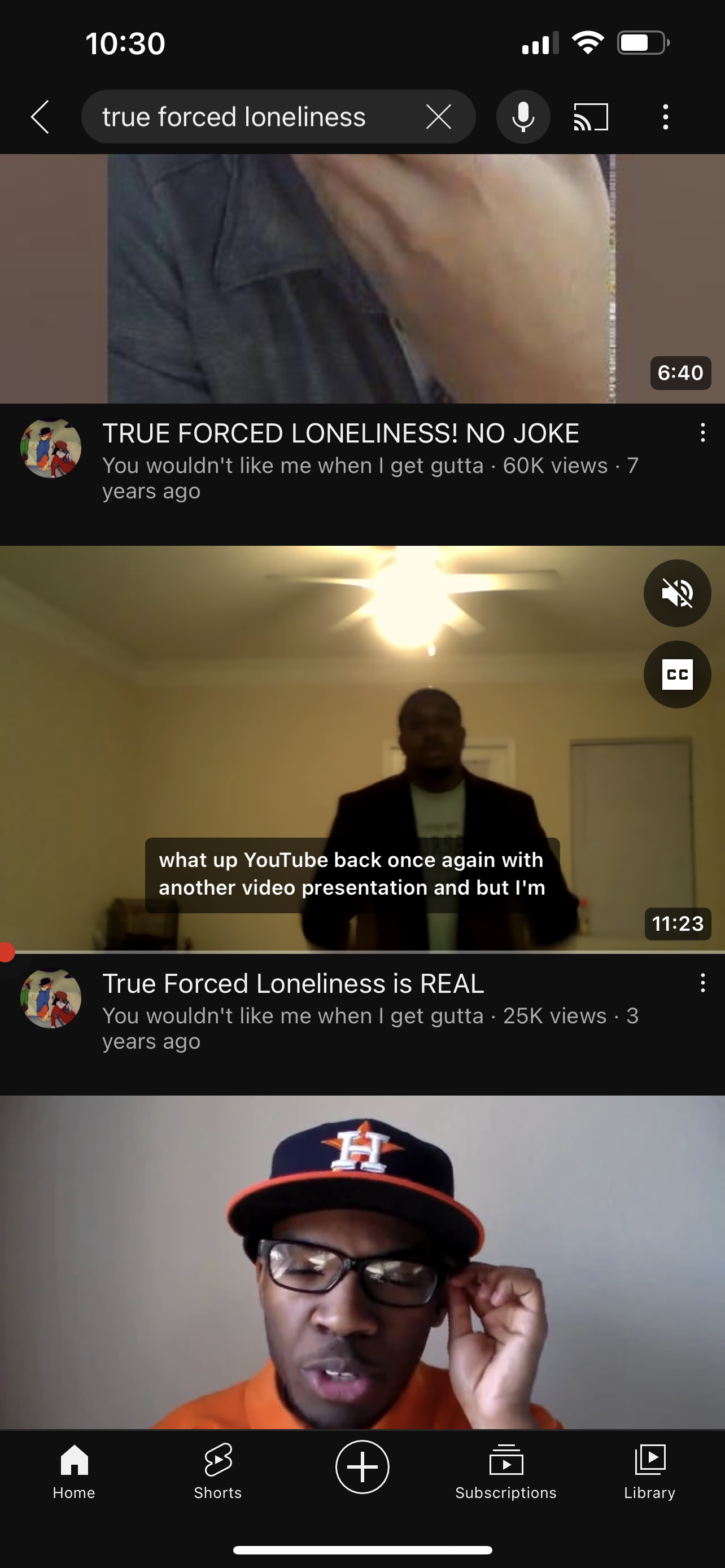This screenshot has height=1568, width=725.
Task: Edit the 'true forced loneliness' search field
Action: 250,117
